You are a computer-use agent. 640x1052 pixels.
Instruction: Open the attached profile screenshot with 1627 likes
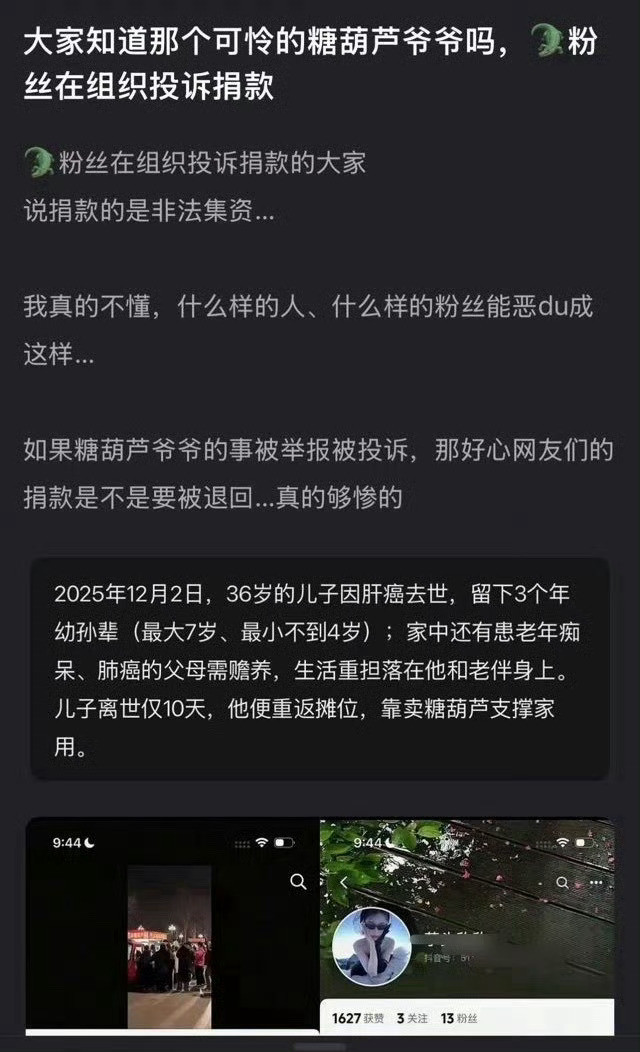(467, 925)
